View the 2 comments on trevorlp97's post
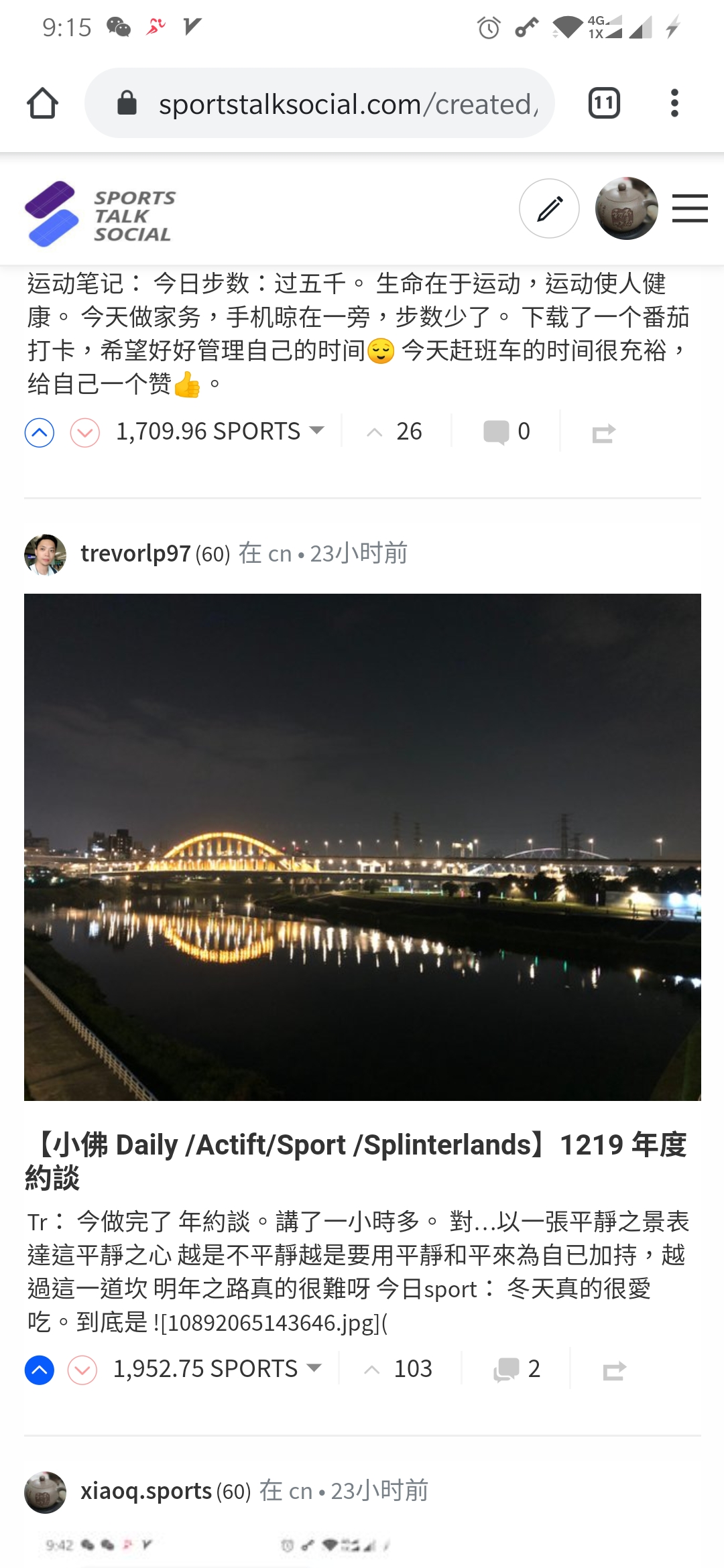The image size is (724, 1568). pyautogui.click(x=516, y=1369)
